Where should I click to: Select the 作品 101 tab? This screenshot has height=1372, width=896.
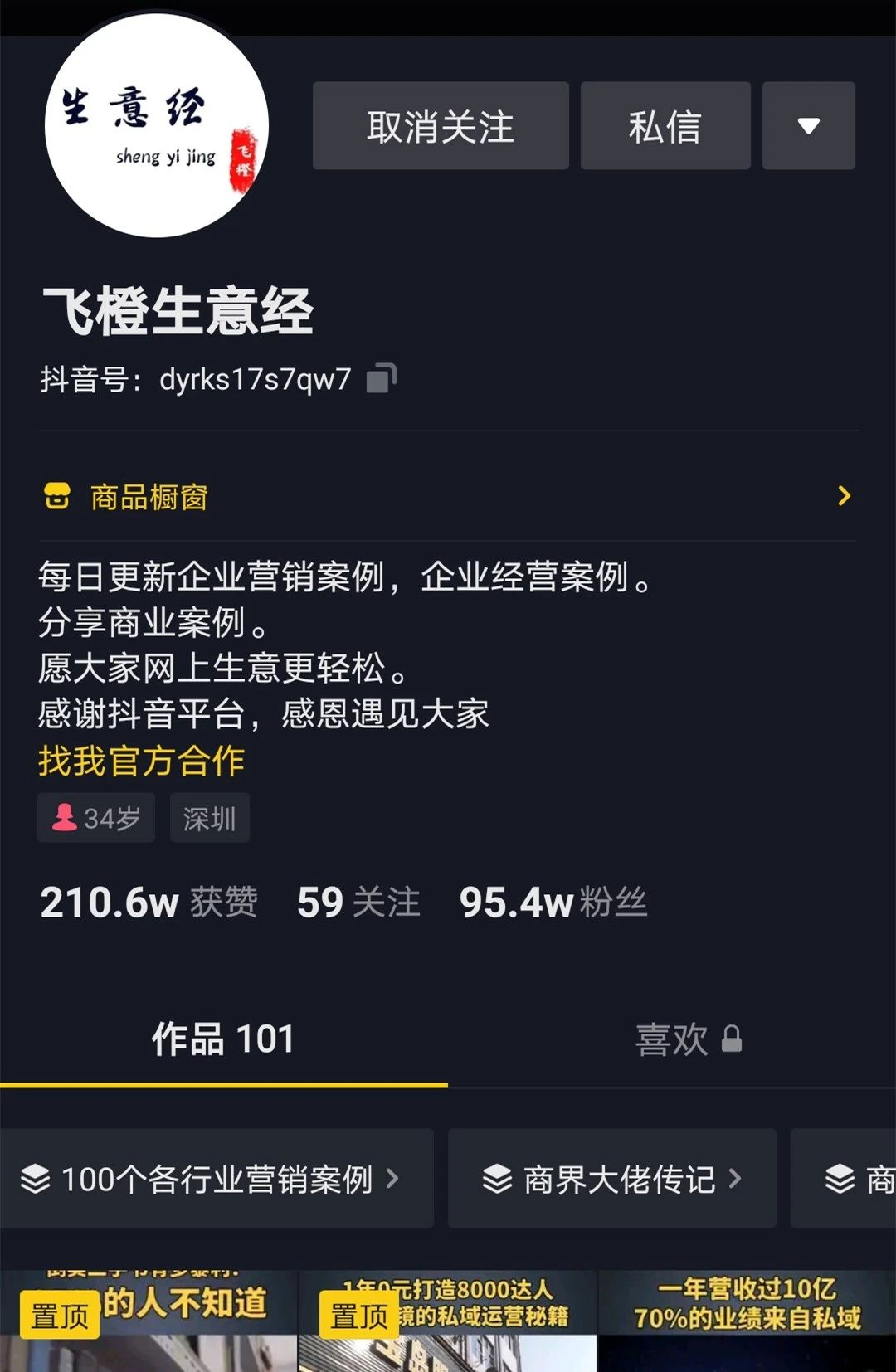(x=222, y=1039)
